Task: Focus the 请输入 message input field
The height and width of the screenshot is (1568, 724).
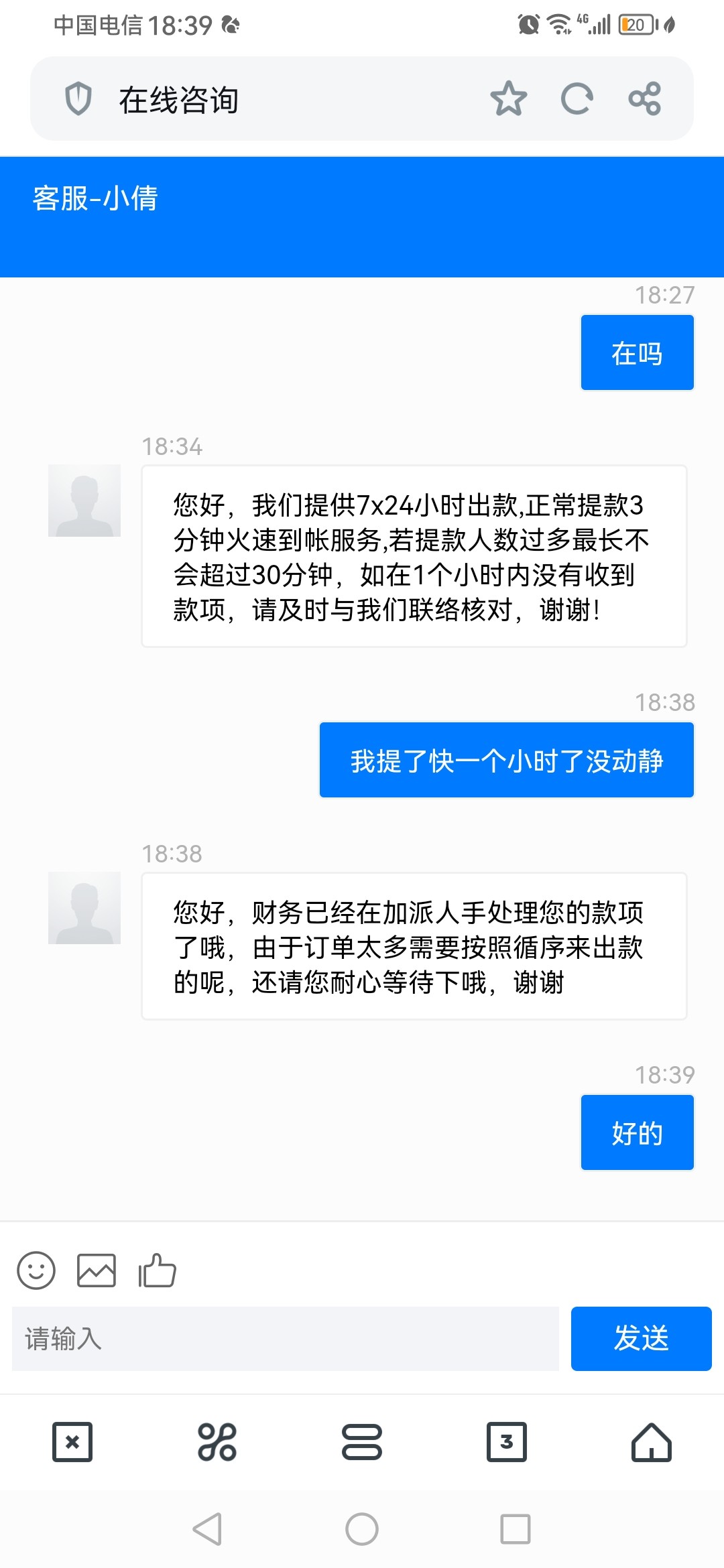Action: (x=282, y=1340)
